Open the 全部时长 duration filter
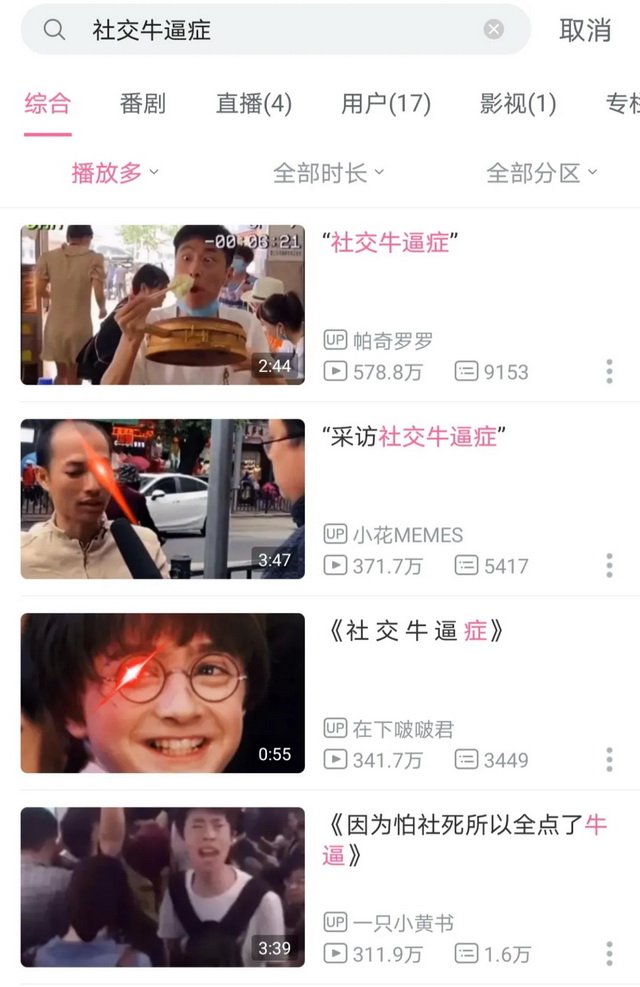 coord(328,173)
